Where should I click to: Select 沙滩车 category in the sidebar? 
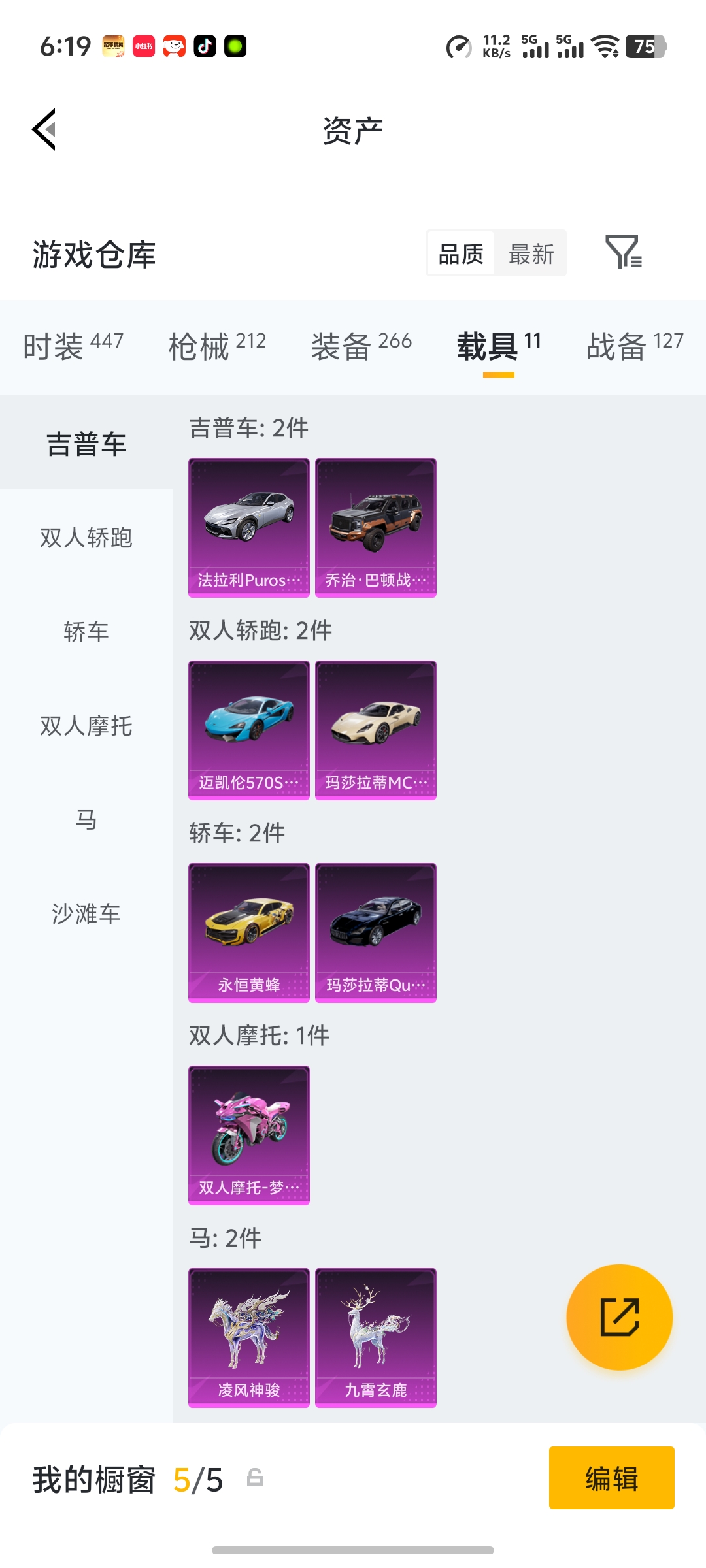(x=86, y=915)
